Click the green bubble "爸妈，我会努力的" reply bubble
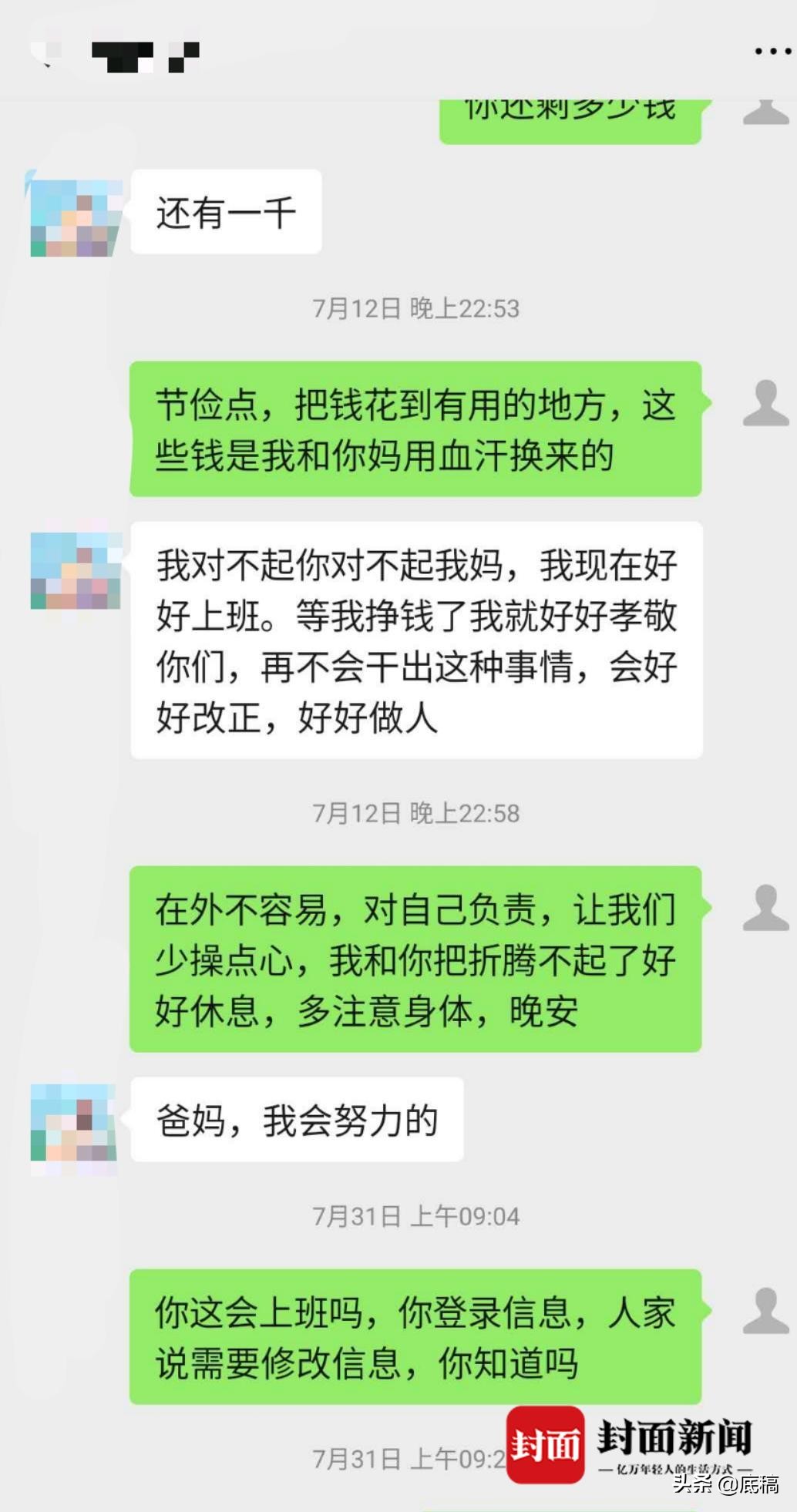 pyautogui.click(x=297, y=1121)
